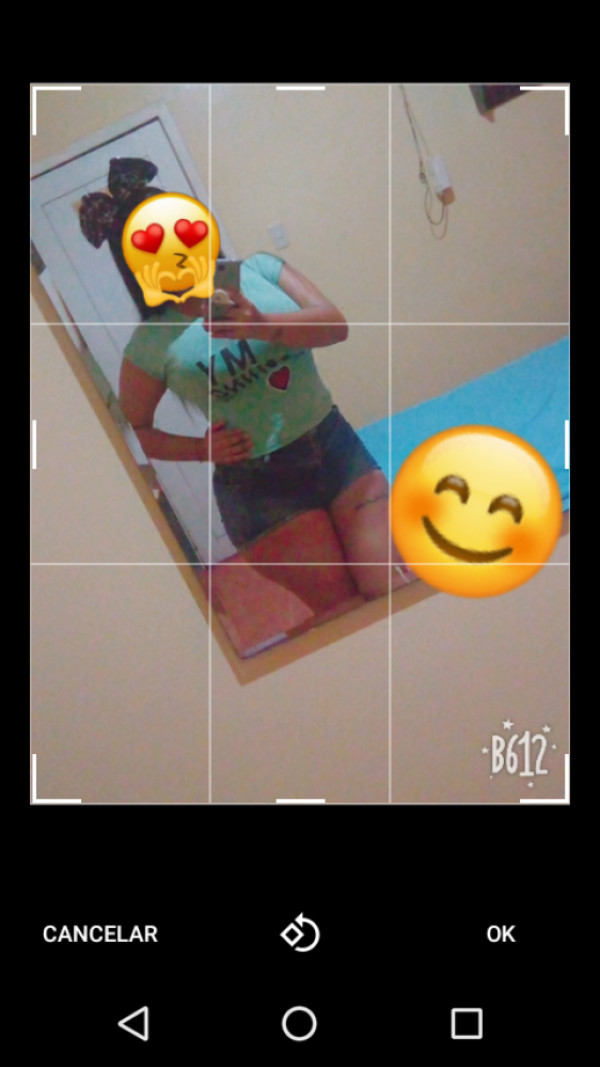
Task: Confirm the crop with OK
Action: click(x=500, y=934)
